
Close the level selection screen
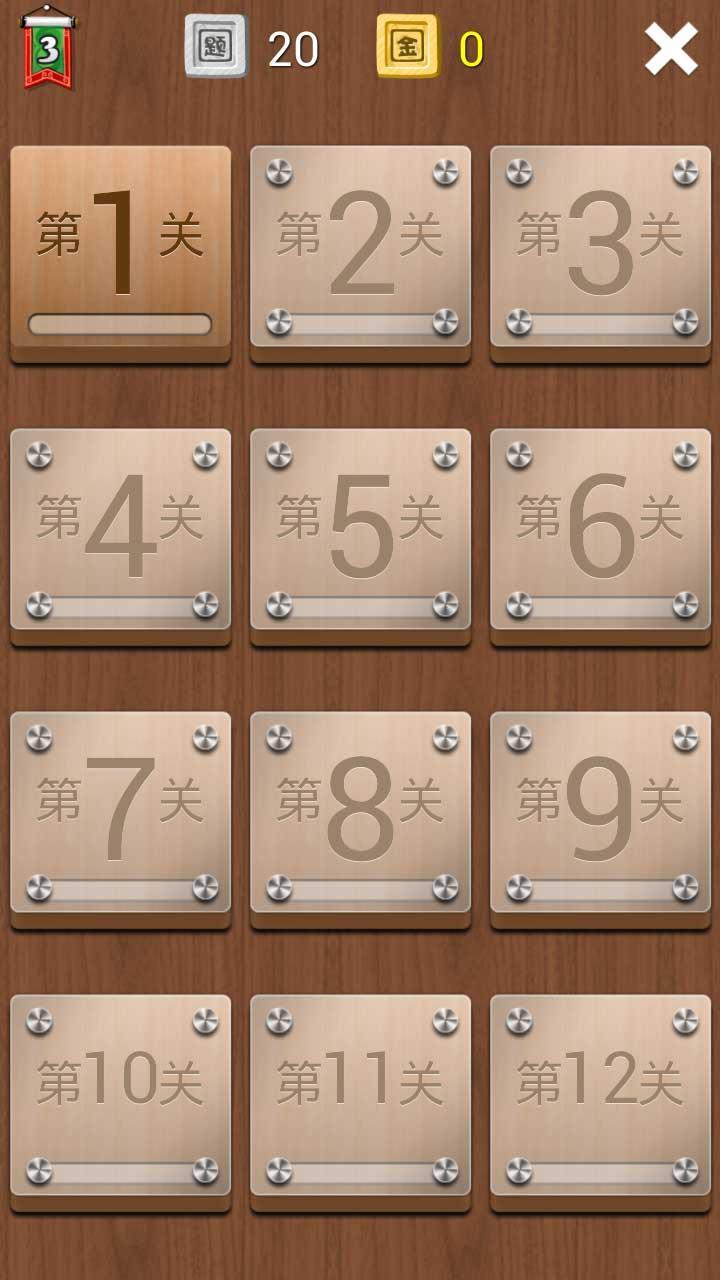670,49
